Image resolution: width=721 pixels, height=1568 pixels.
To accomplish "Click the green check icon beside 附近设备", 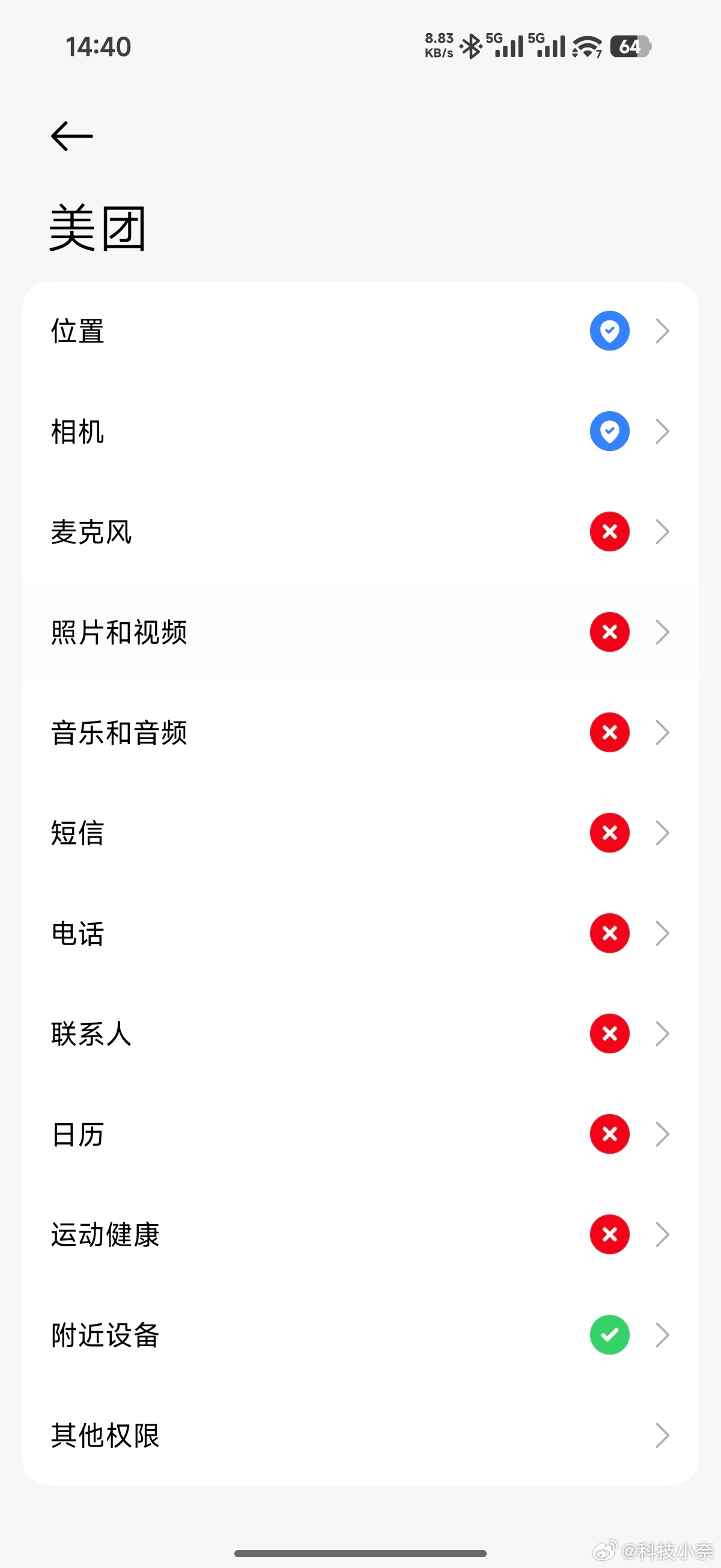I will (609, 1334).
